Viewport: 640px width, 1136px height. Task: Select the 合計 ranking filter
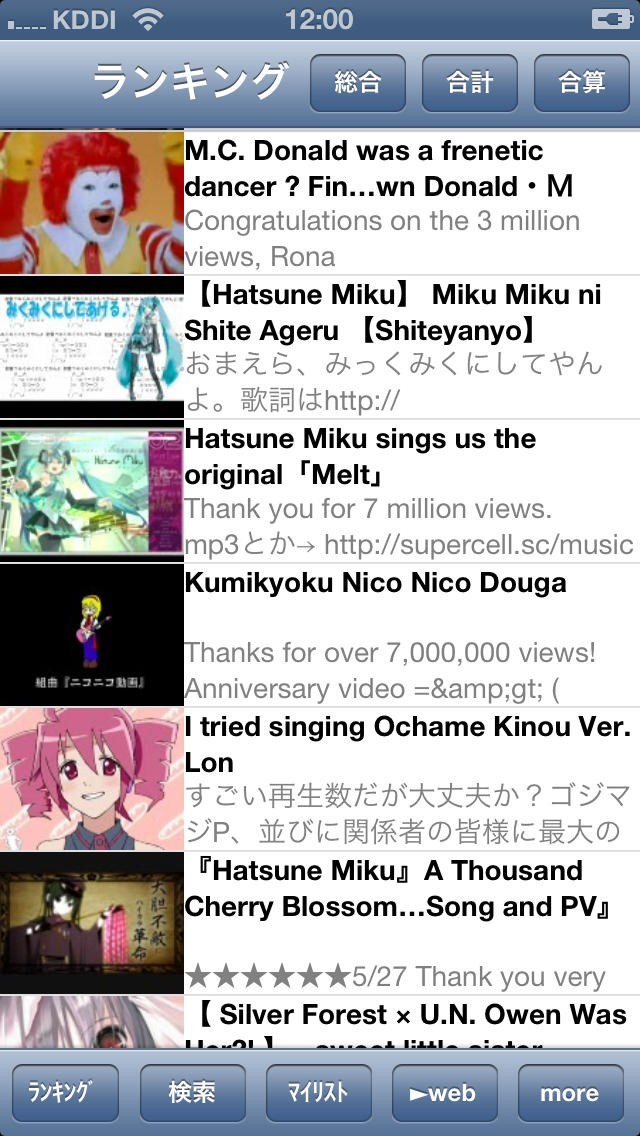pos(469,83)
